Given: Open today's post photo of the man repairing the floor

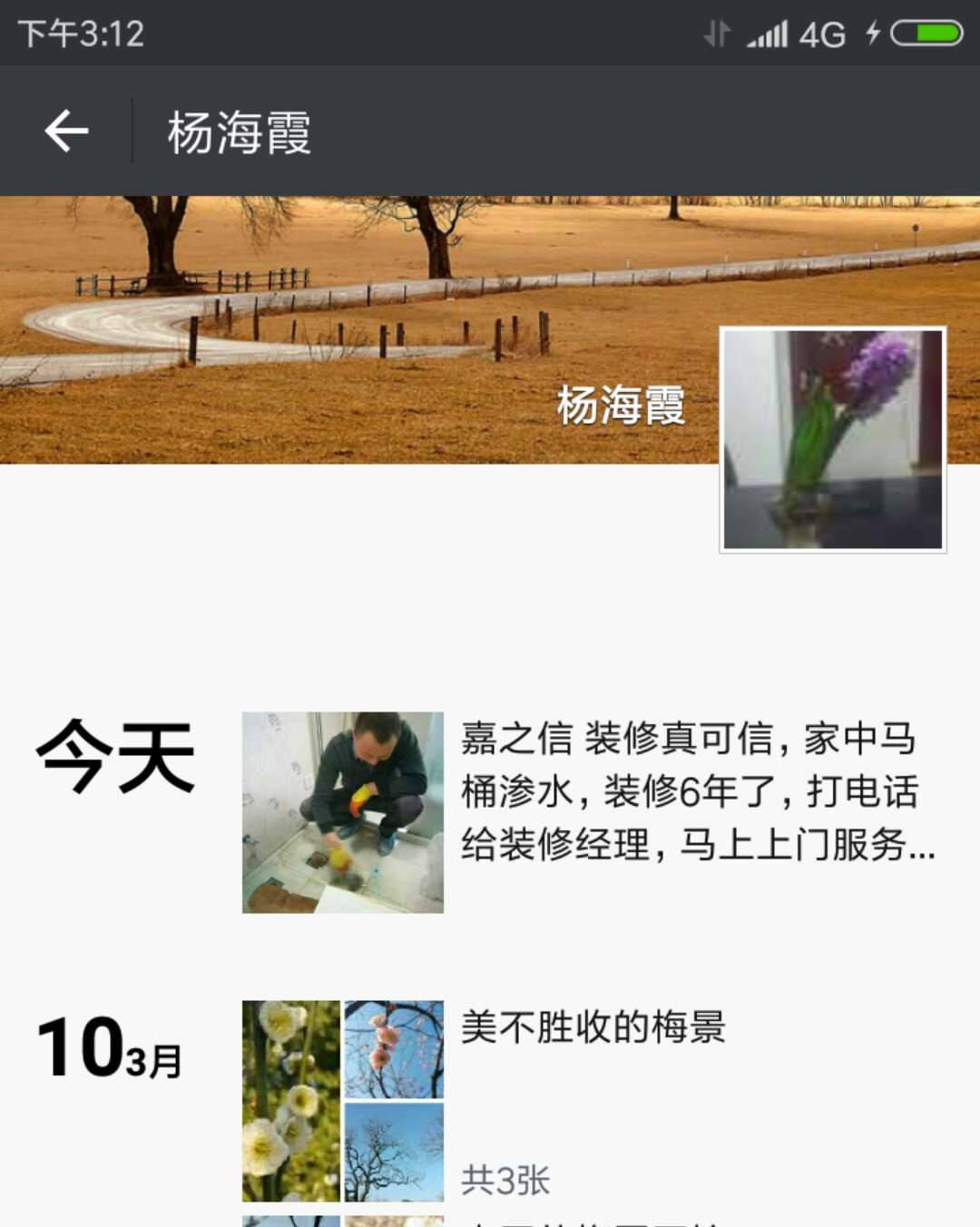Looking at the screenshot, I should 343,812.
